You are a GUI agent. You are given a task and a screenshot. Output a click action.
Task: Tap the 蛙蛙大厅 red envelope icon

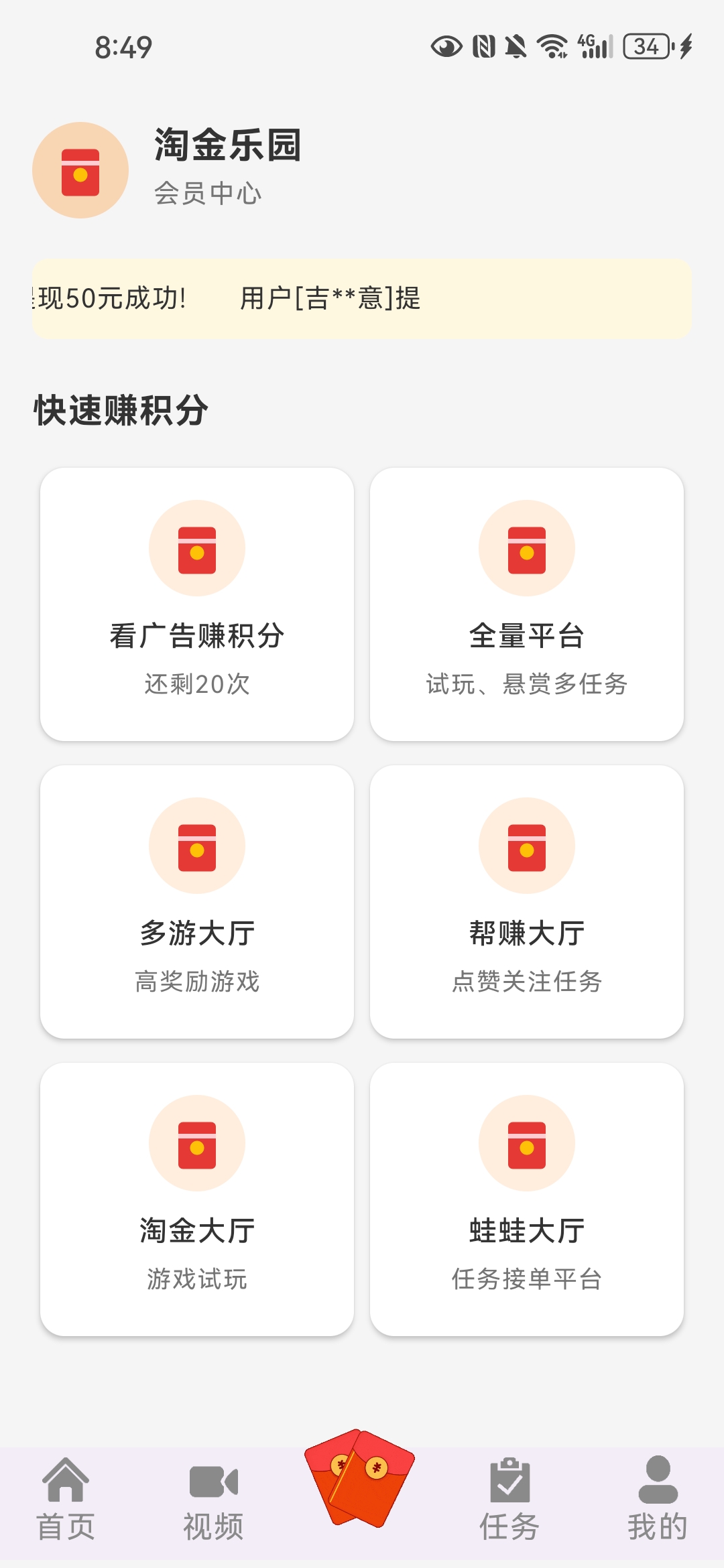pyautogui.click(x=528, y=1144)
